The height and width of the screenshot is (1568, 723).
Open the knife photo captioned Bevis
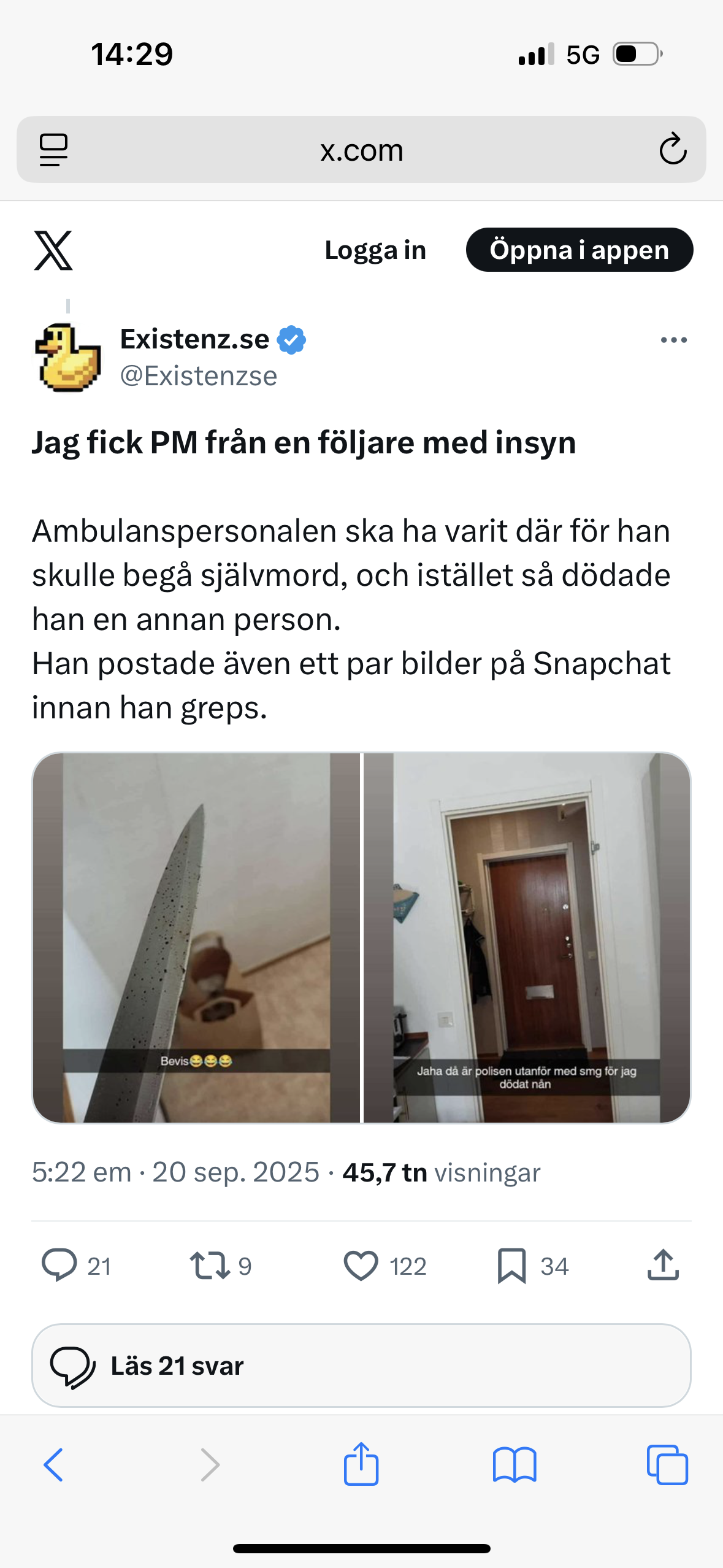point(196,938)
